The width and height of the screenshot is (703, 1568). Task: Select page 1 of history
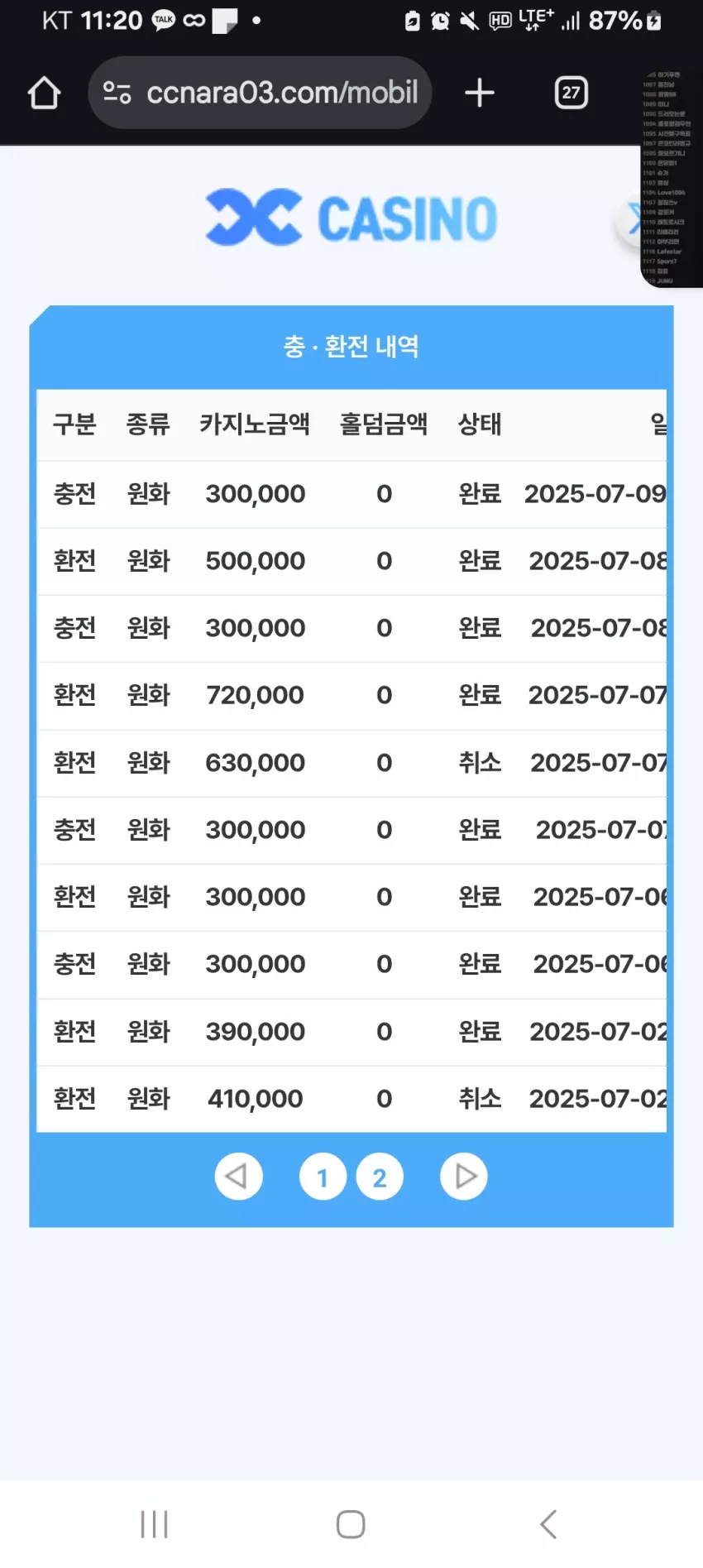[x=323, y=1177]
